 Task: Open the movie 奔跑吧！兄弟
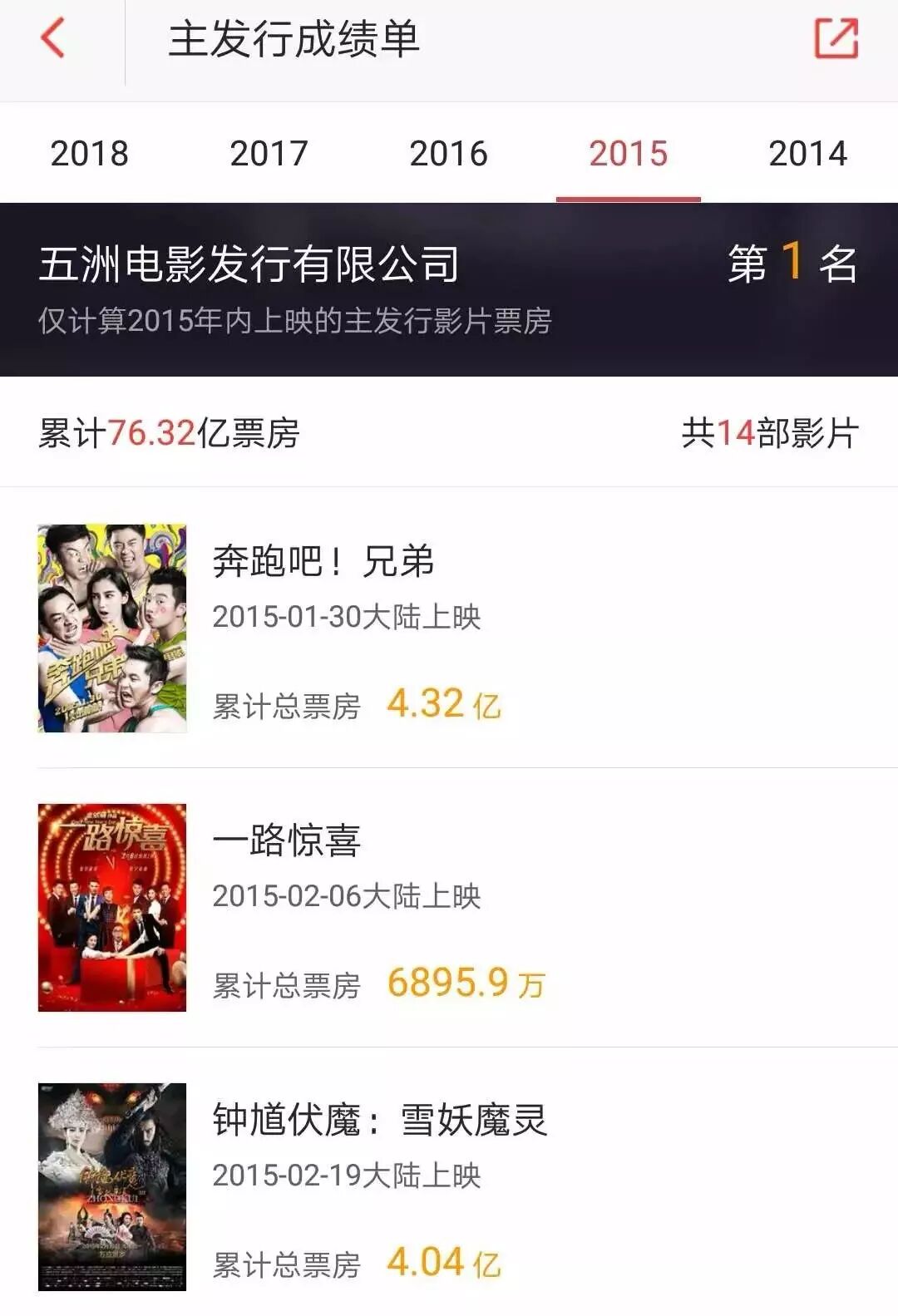[x=323, y=562]
